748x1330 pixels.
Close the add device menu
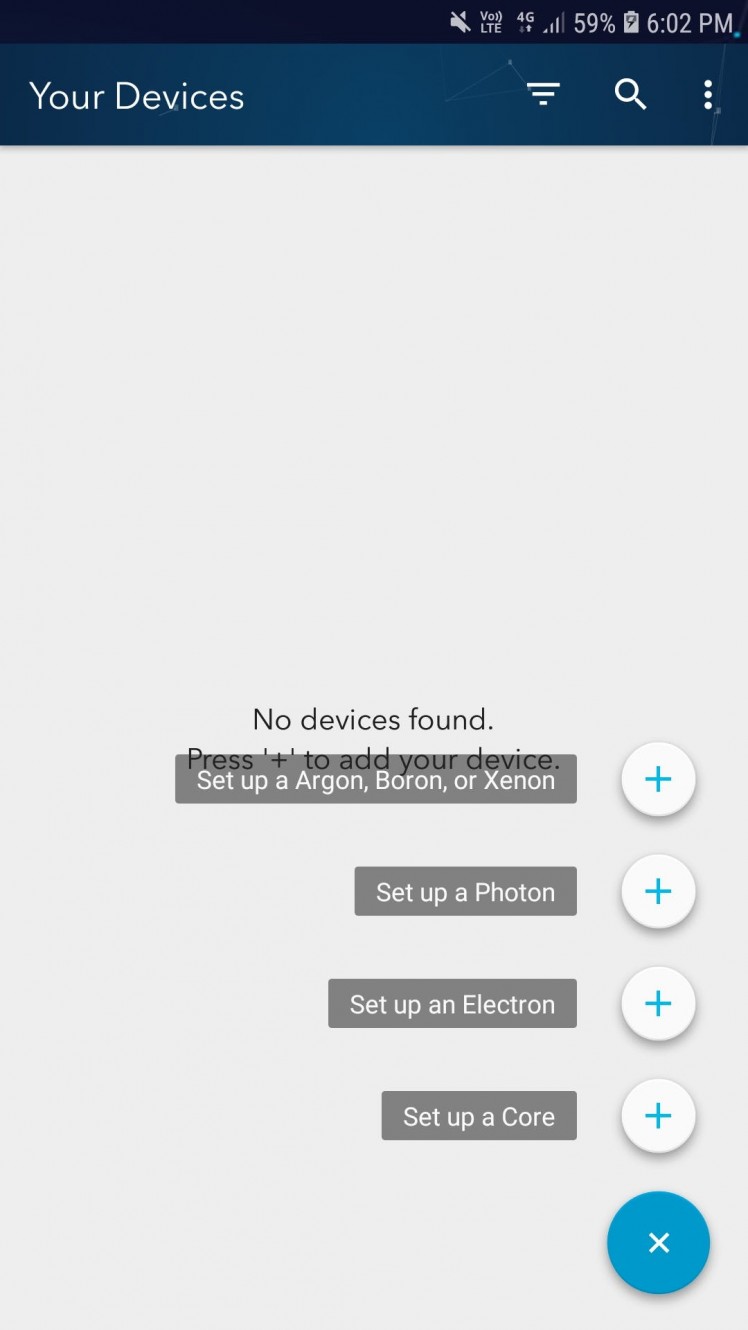pos(658,1242)
